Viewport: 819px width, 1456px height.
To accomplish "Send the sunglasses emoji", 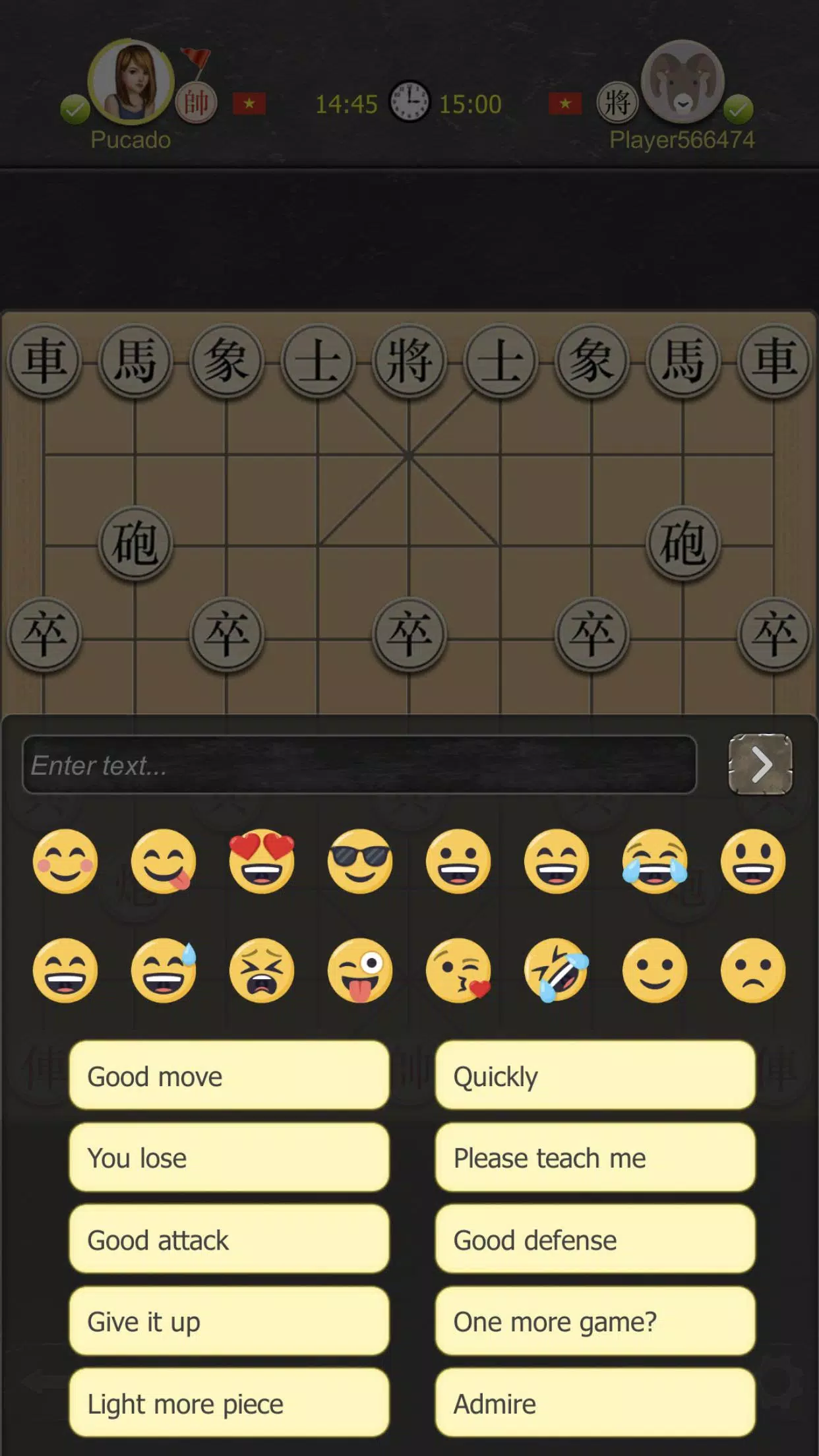I will [x=360, y=861].
